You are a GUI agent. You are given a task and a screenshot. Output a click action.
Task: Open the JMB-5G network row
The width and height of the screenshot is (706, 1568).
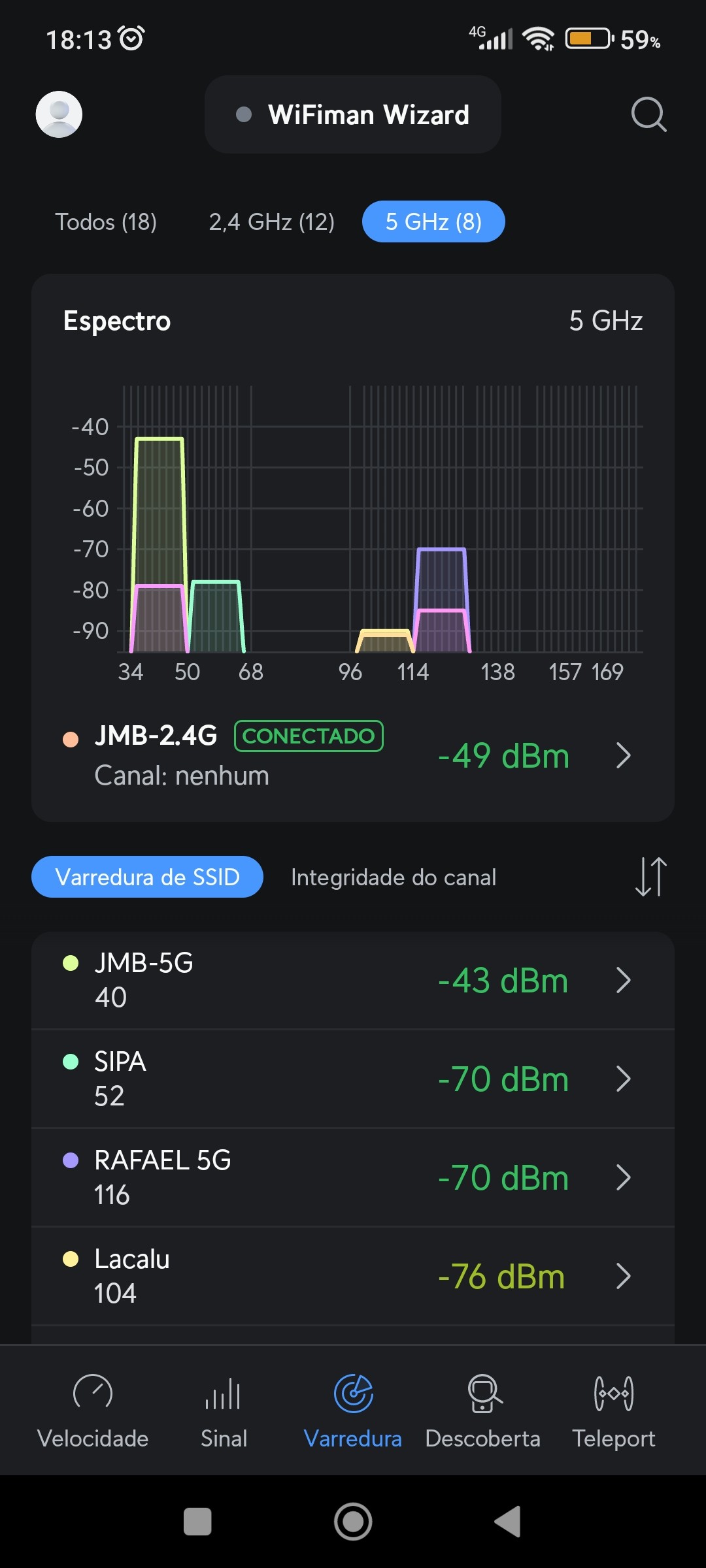point(353,980)
